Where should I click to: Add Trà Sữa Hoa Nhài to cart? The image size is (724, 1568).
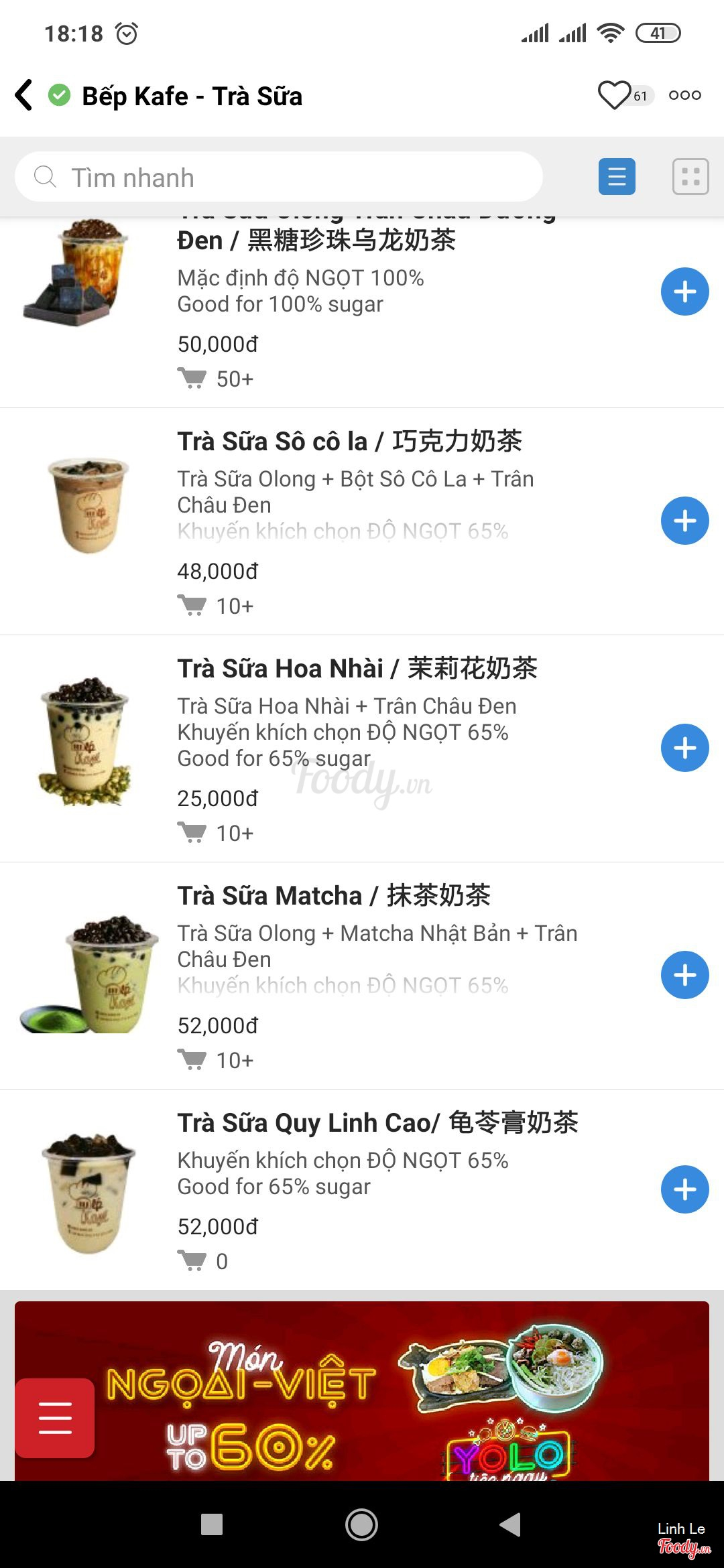(x=684, y=748)
